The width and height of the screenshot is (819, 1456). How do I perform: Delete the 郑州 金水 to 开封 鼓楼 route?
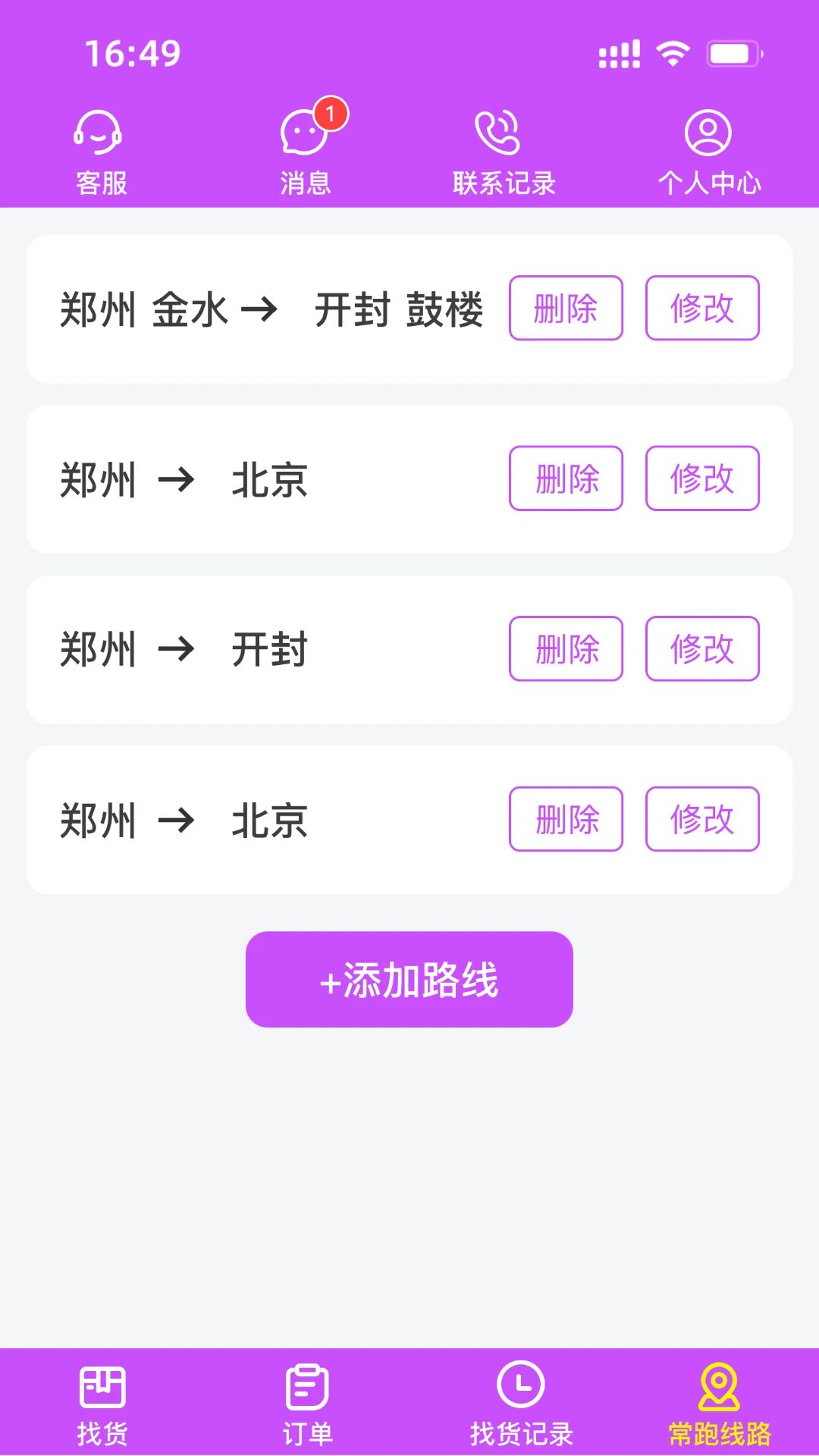566,308
